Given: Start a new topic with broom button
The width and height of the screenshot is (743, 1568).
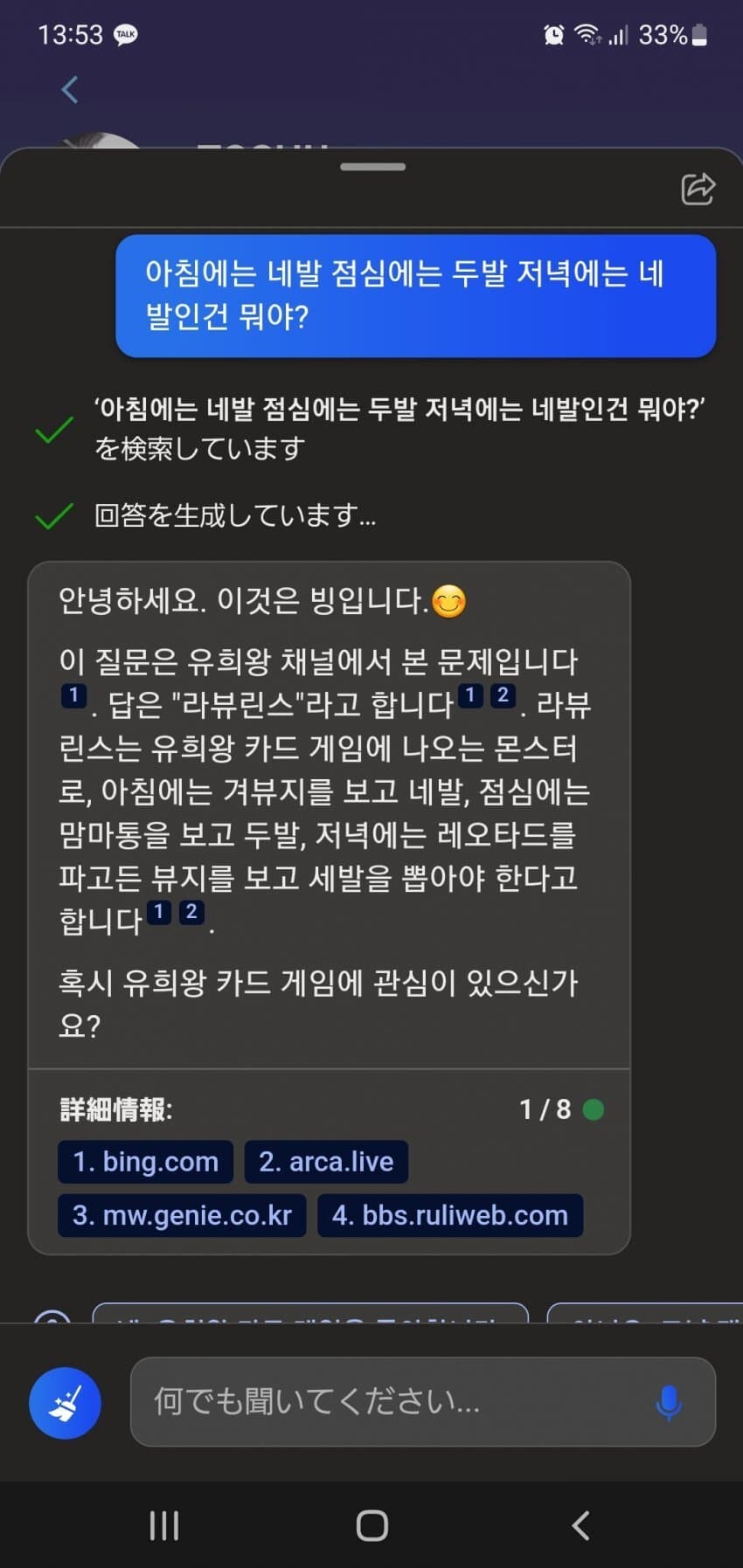Looking at the screenshot, I should pos(65,1403).
